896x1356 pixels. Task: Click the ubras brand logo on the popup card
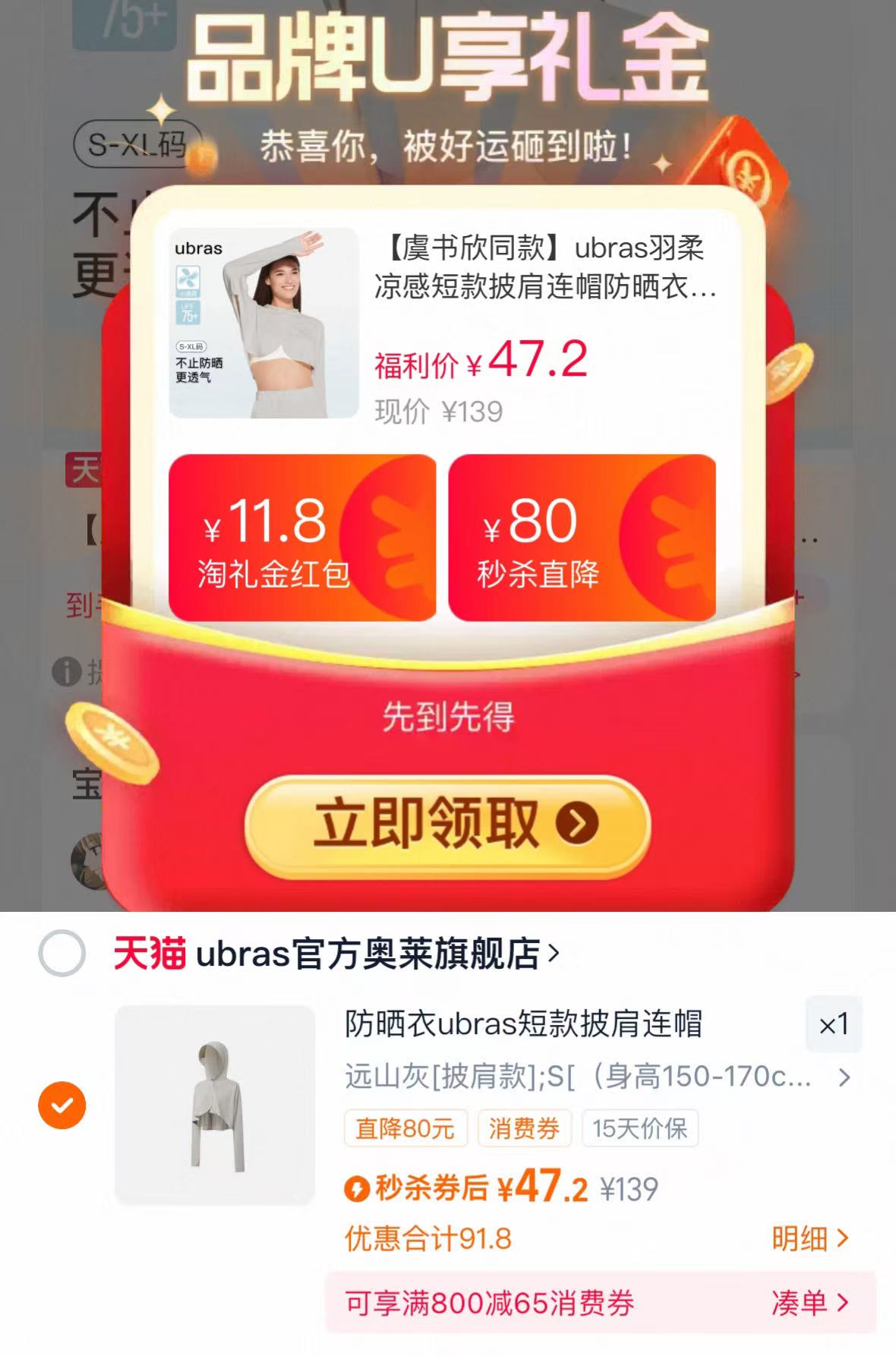click(x=199, y=247)
